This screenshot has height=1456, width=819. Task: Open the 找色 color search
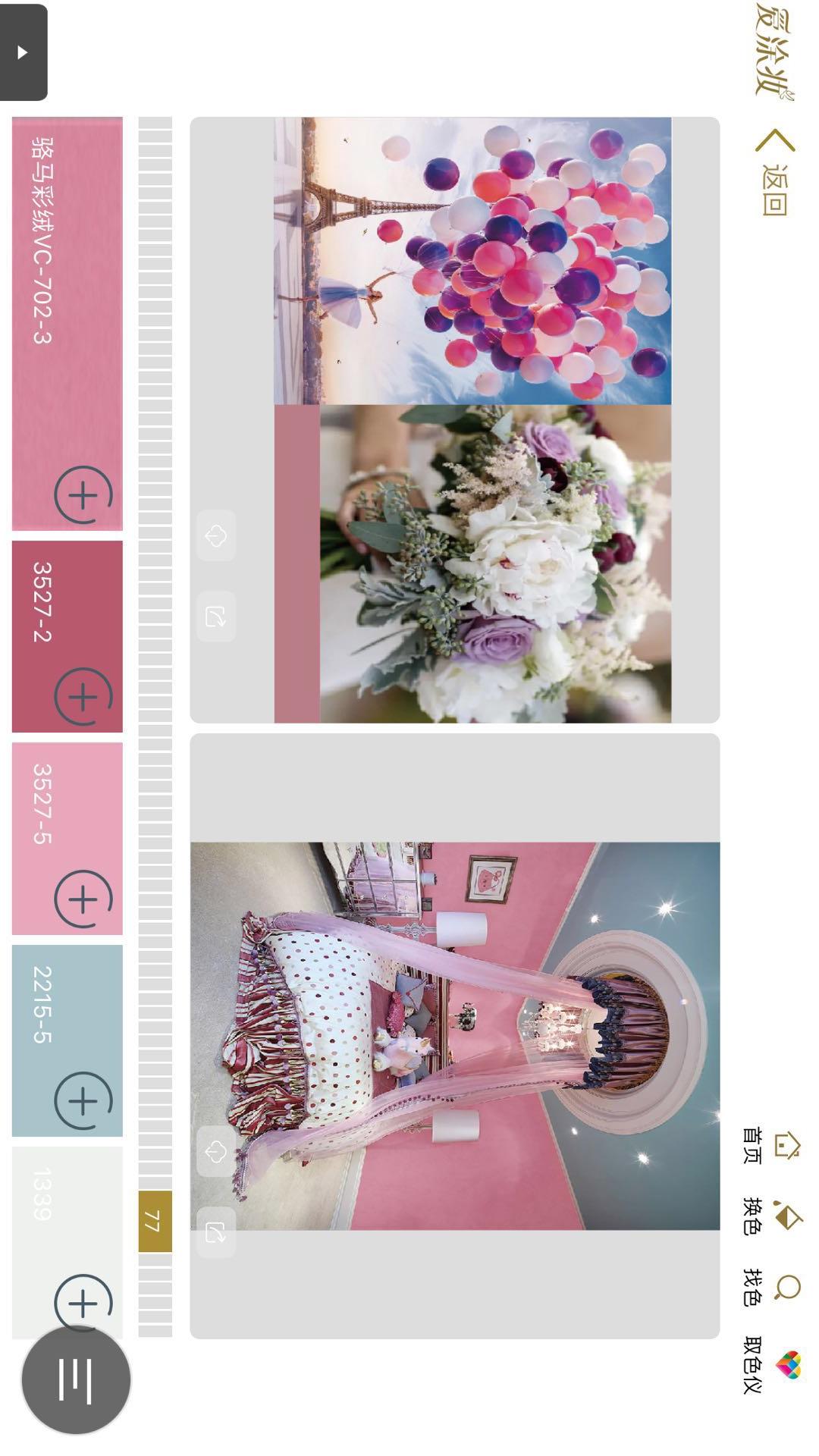tap(770, 1287)
